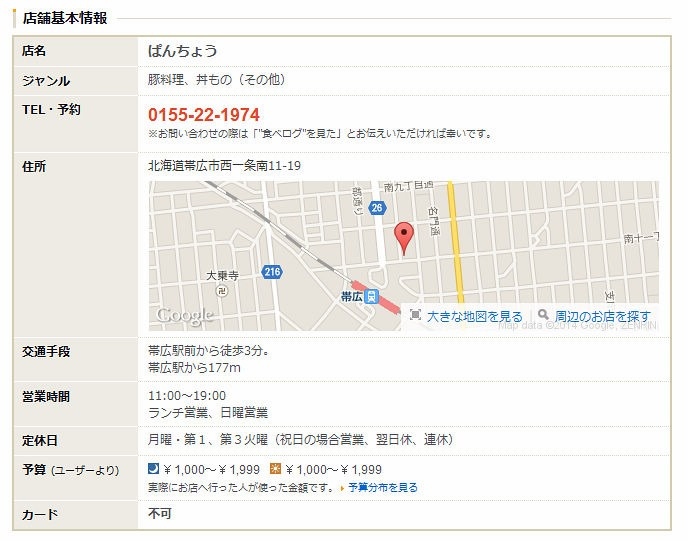Tap the phone number 0155-22-1974
The height and width of the screenshot is (541, 688).
point(204,115)
